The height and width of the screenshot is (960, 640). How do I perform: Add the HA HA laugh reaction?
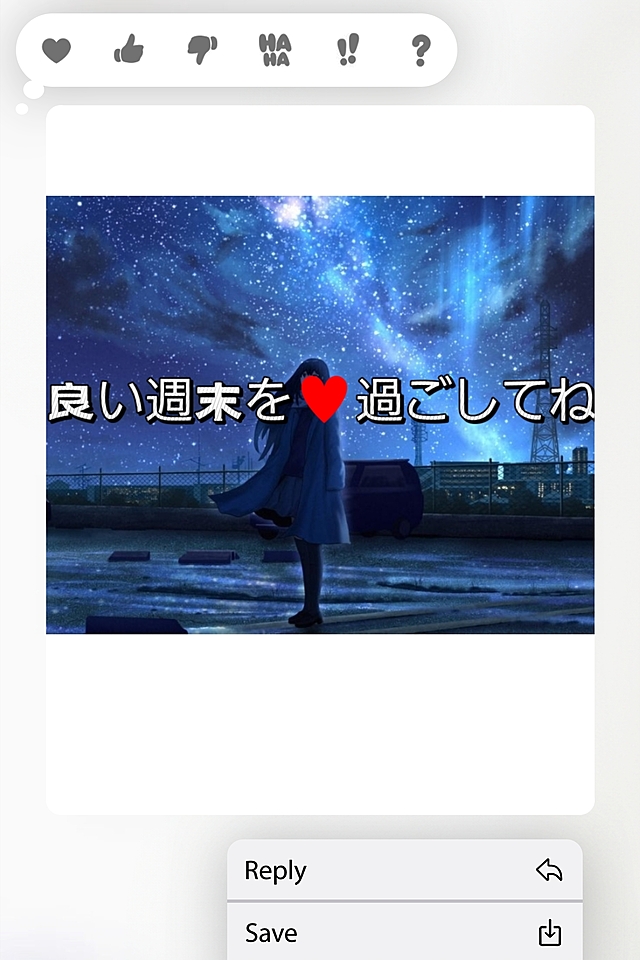tap(274, 49)
